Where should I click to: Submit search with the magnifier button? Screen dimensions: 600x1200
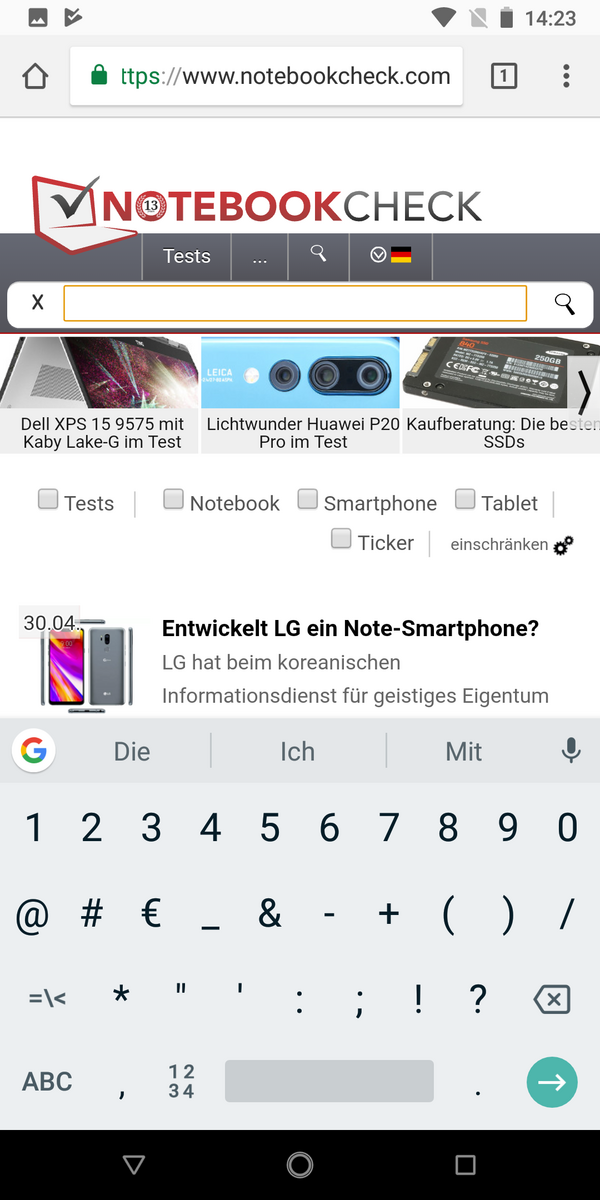[x=564, y=304]
